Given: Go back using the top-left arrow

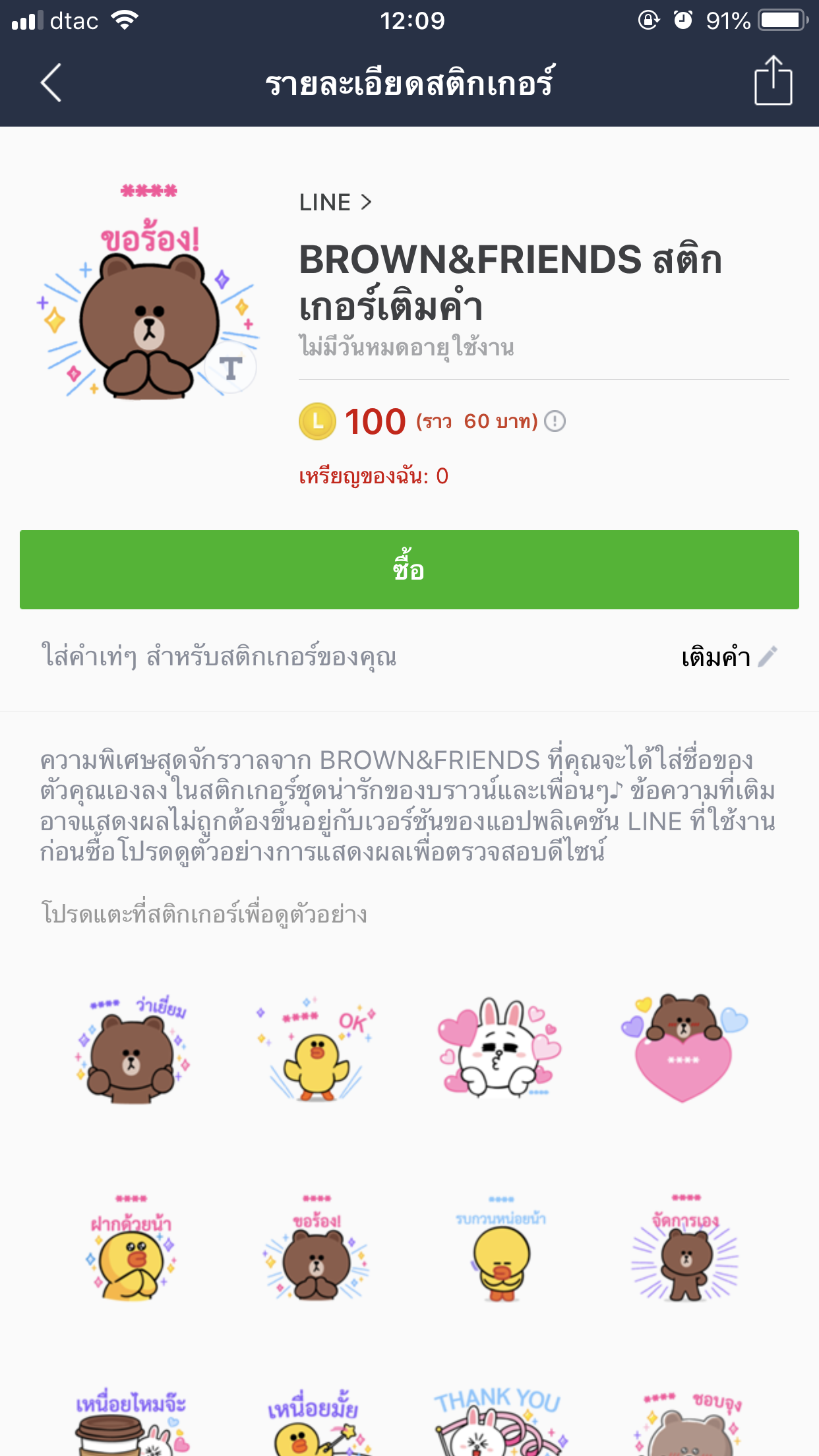Looking at the screenshot, I should click(51, 82).
